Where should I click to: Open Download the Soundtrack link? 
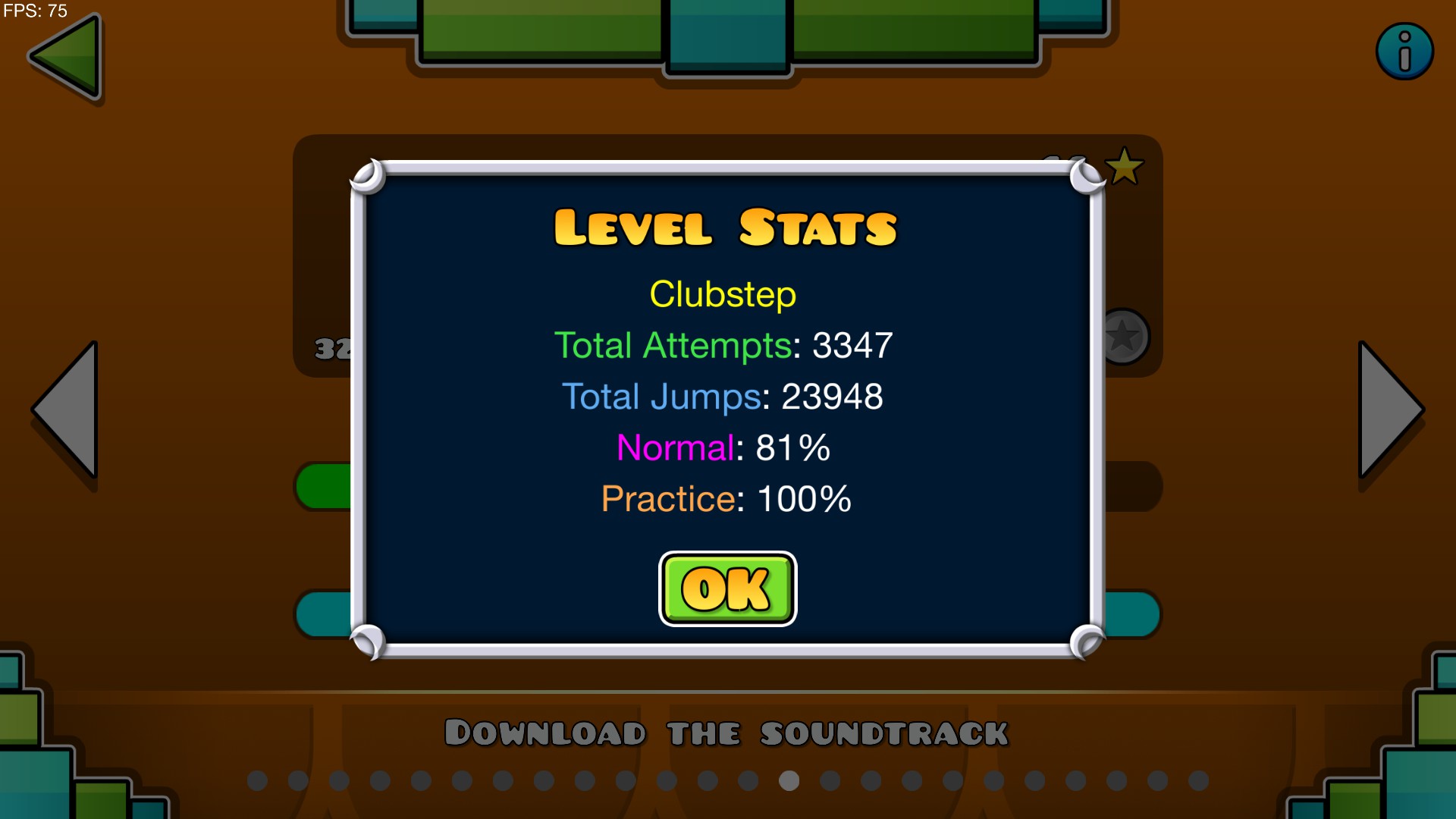click(x=726, y=733)
